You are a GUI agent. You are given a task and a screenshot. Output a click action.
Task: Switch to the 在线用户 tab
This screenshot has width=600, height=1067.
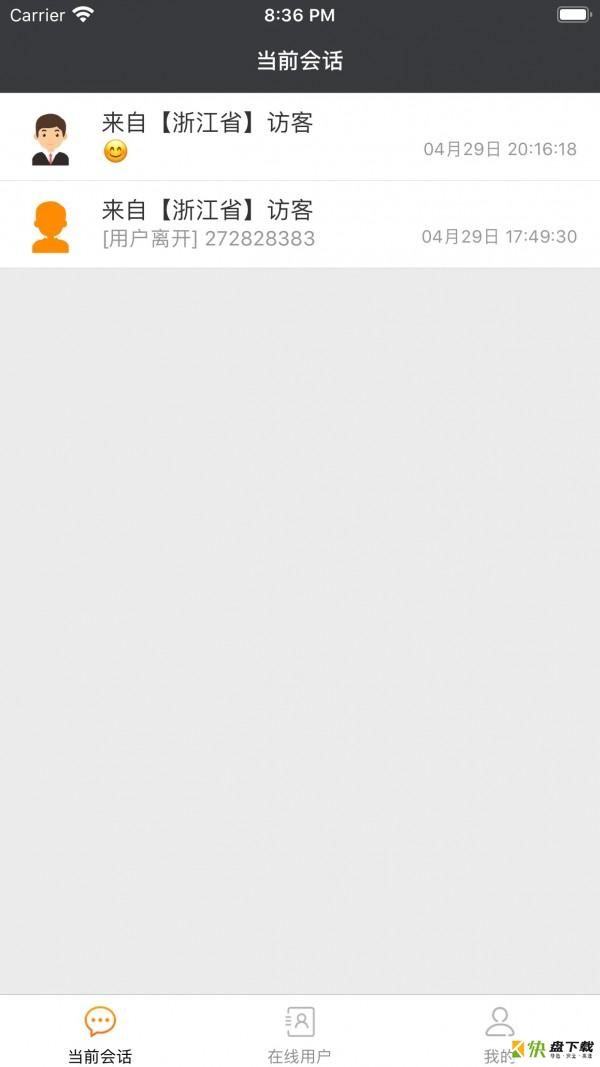(299, 1034)
